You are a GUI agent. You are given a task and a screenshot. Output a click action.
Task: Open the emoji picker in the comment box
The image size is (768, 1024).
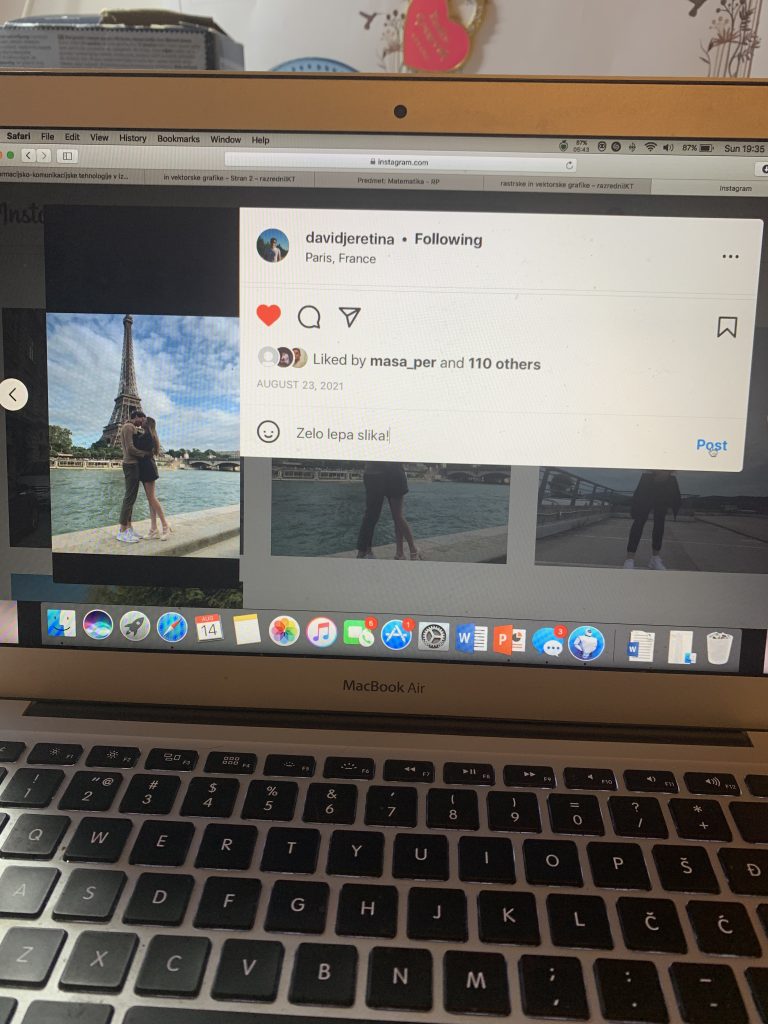(x=268, y=431)
